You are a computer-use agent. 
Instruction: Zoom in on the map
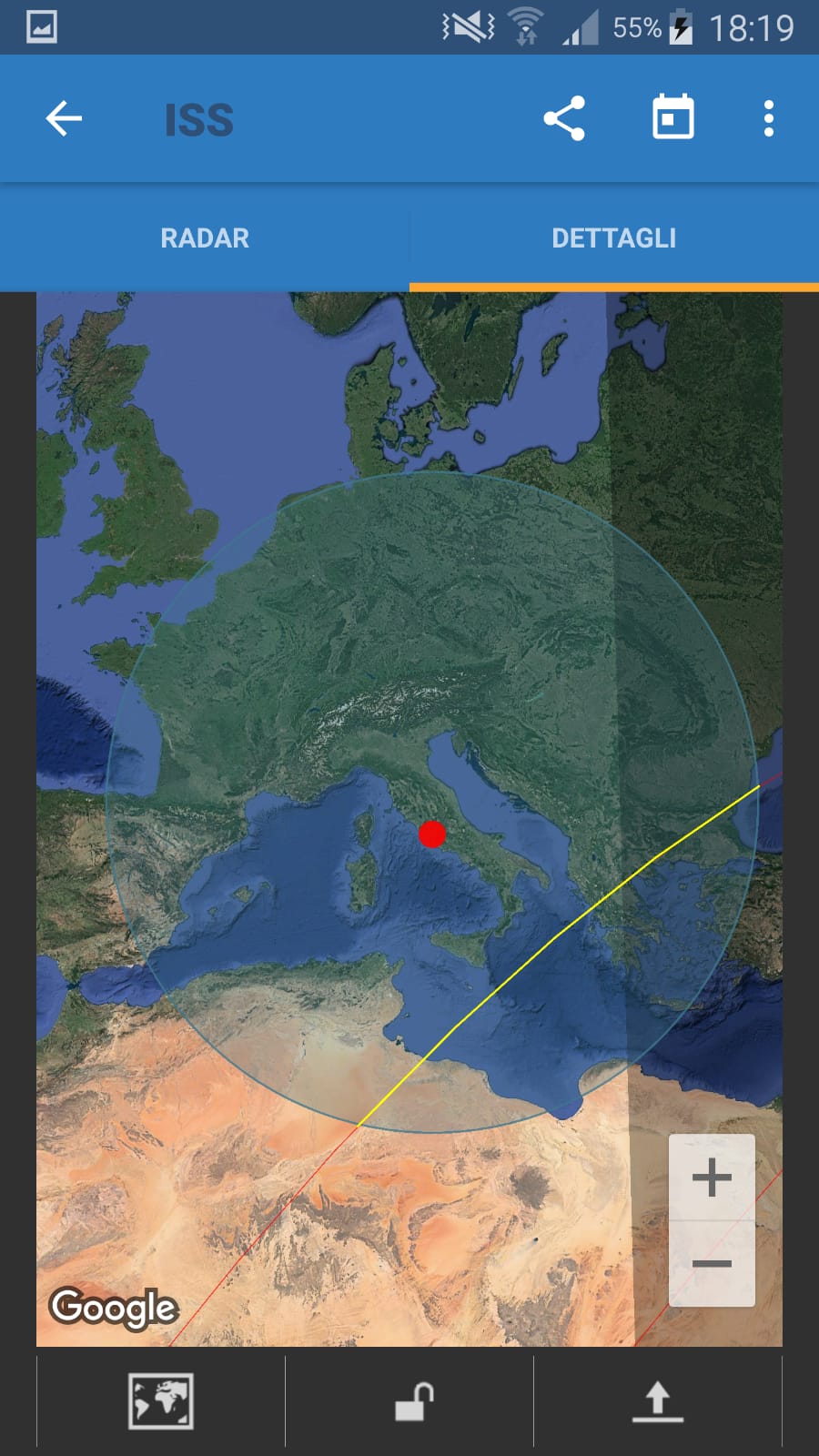coord(712,1178)
